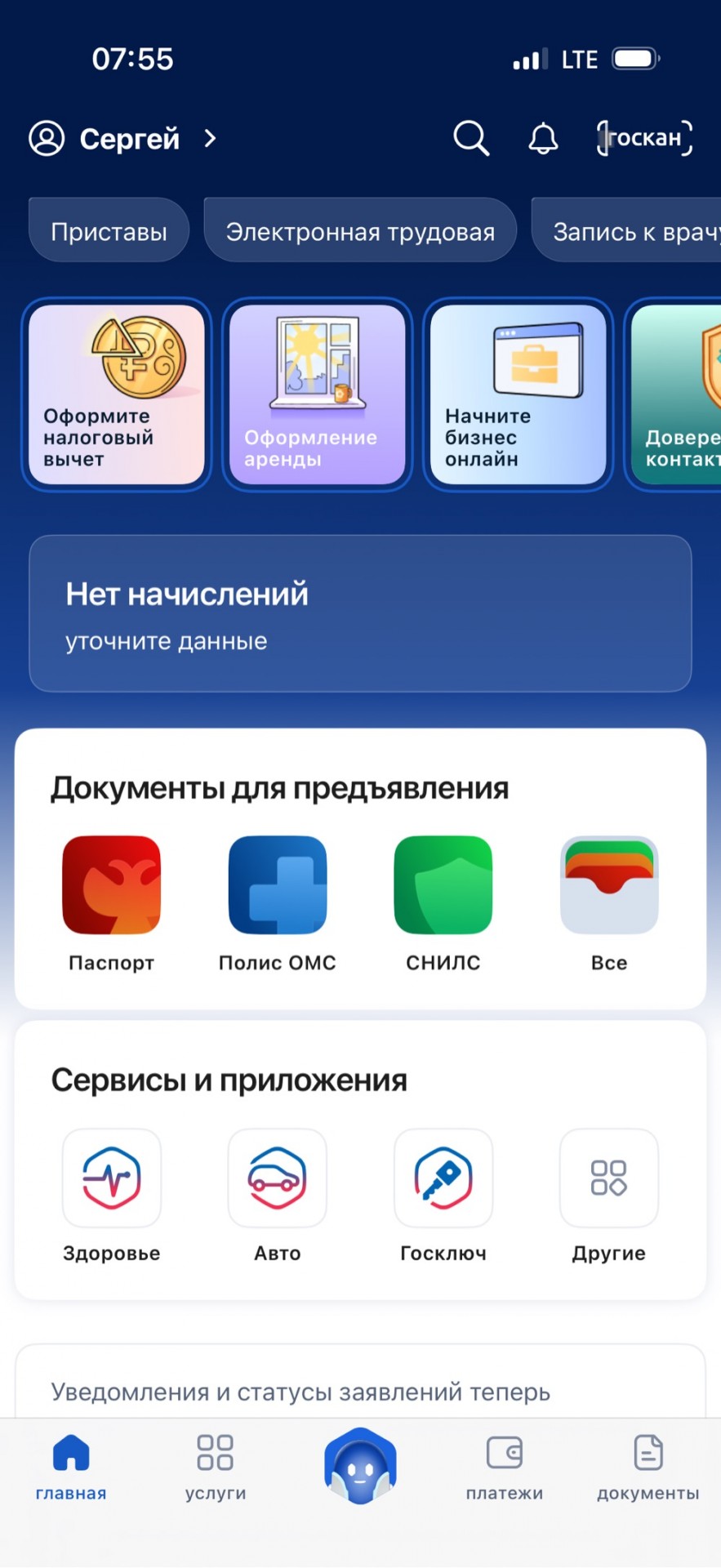Launch the Госкан scanner
This screenshot has height=1568, width=721.
tap(645, 137)
